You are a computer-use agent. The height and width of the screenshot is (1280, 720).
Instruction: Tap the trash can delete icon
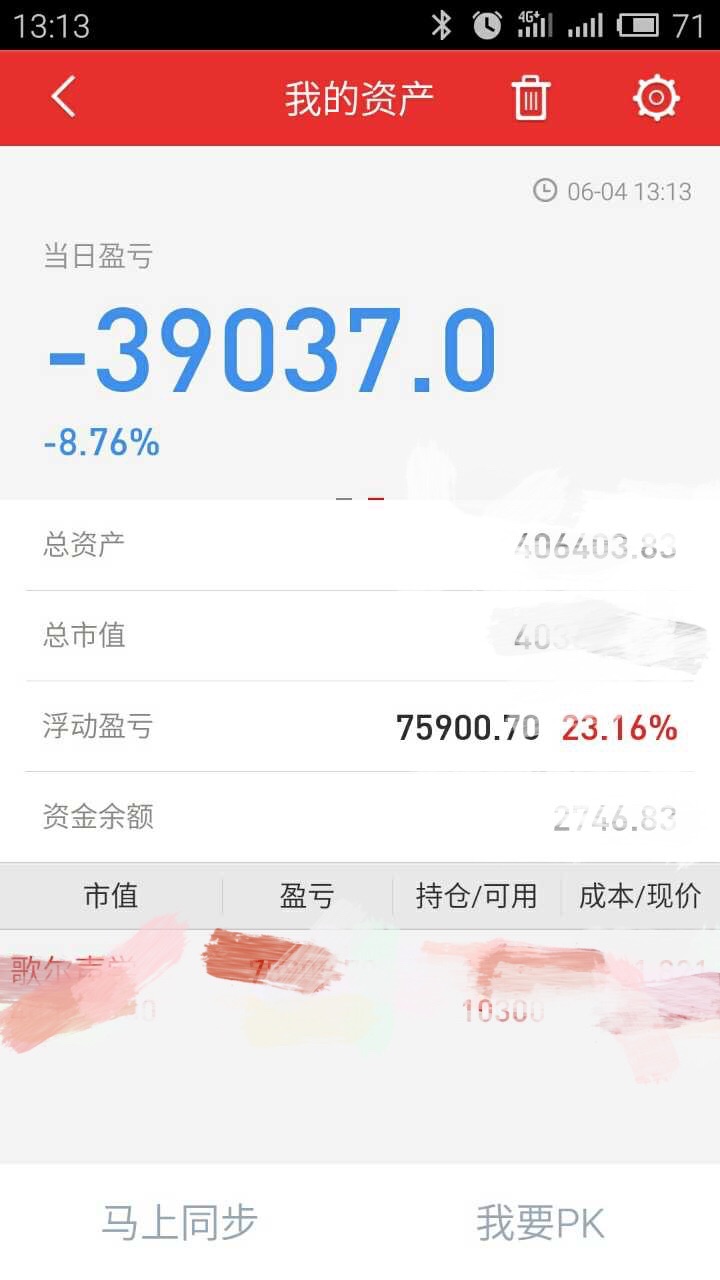coord(531,98)
